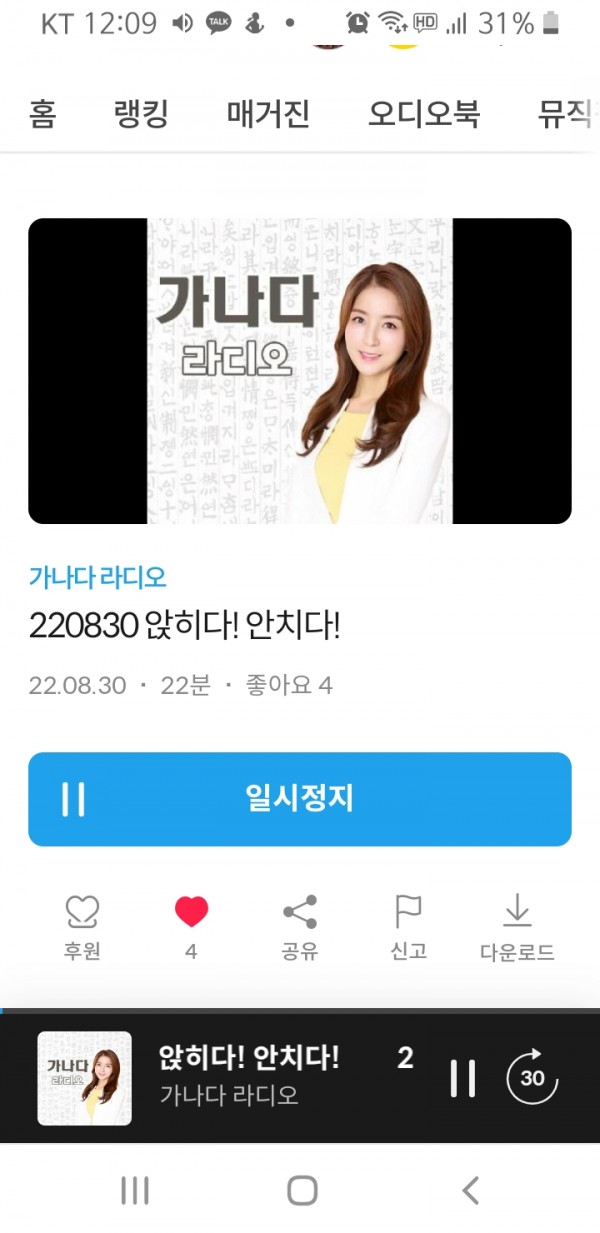Pause playback in the mini player
This screenshot has width=600, height=1233.
[463, 1078]
